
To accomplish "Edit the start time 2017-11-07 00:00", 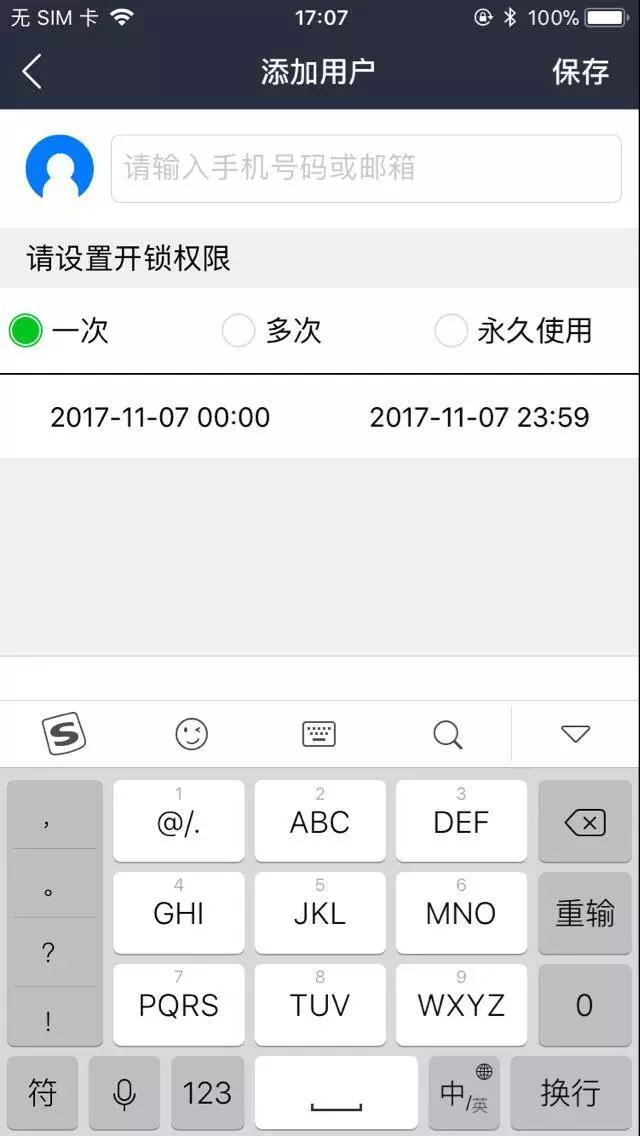I will 160,417.
